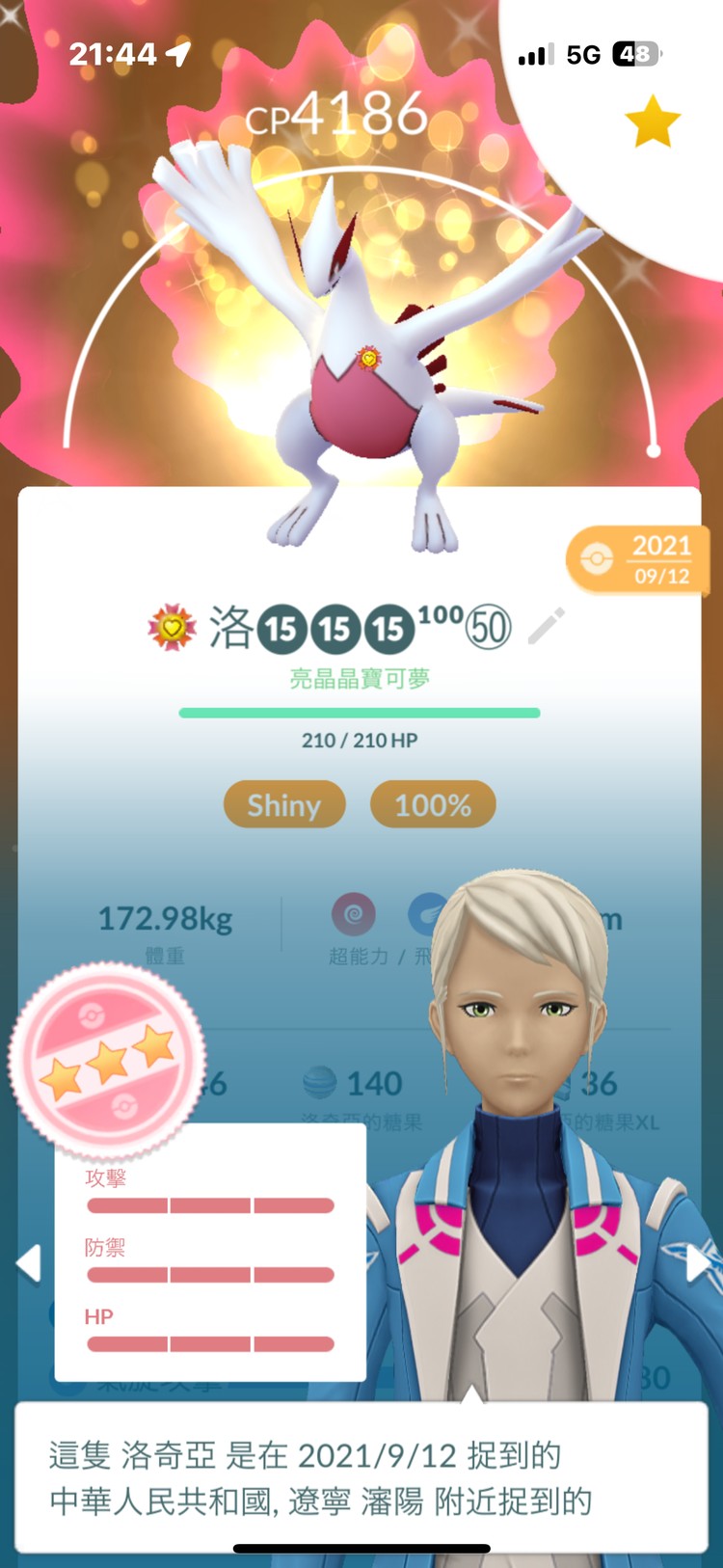Open the Shiny tag
The image size is (723, 1568).
[x=284, y=804]
